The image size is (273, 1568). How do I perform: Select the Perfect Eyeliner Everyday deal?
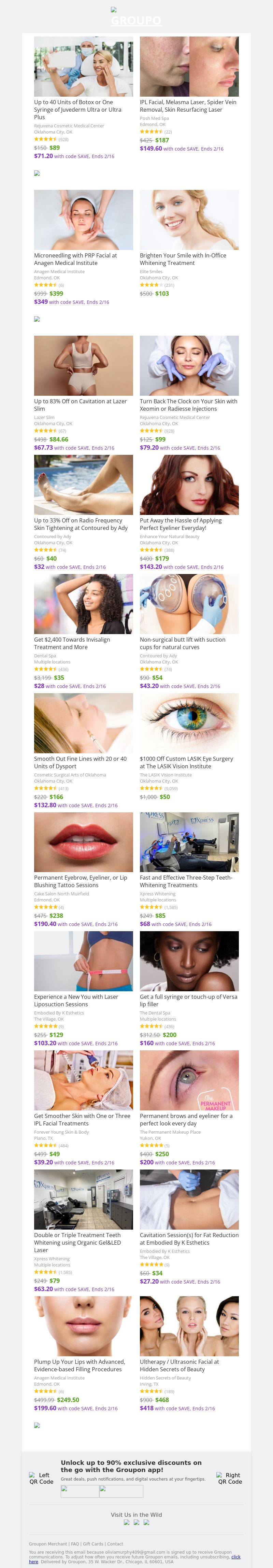(181, 524)
